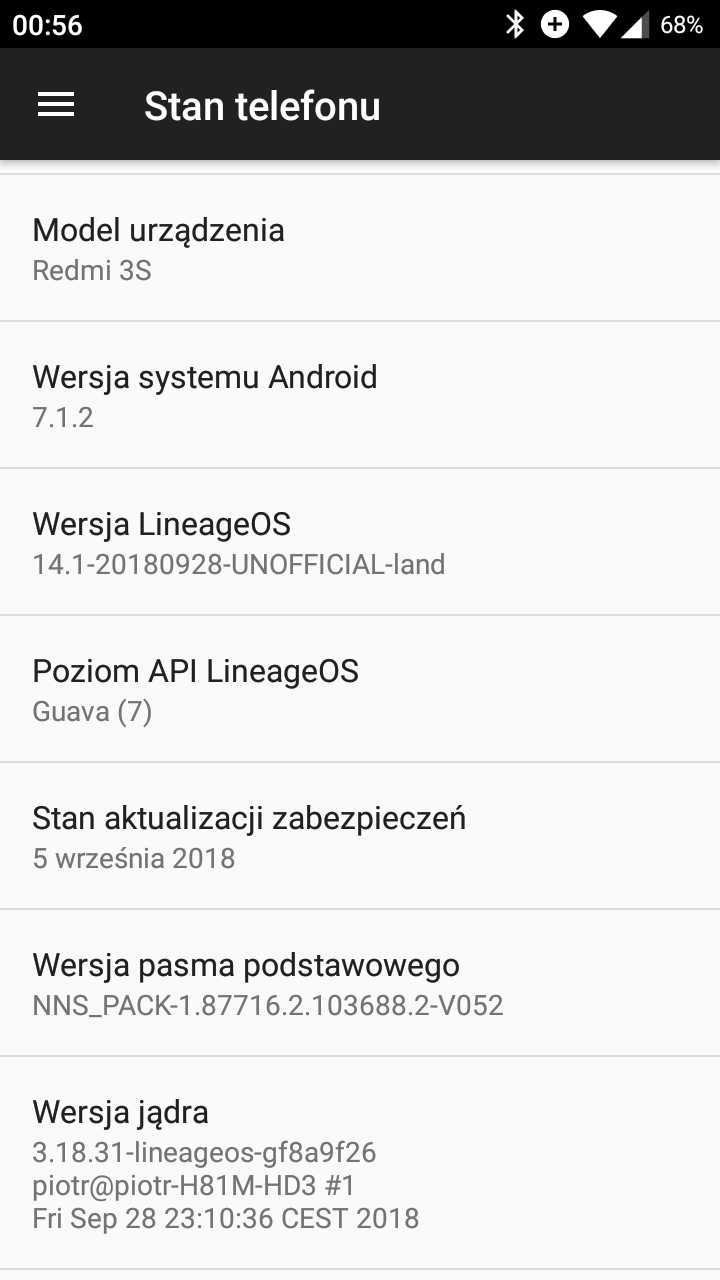Open Stan aktualizacji zabezpieczeń entry

[x=360, y=835]
